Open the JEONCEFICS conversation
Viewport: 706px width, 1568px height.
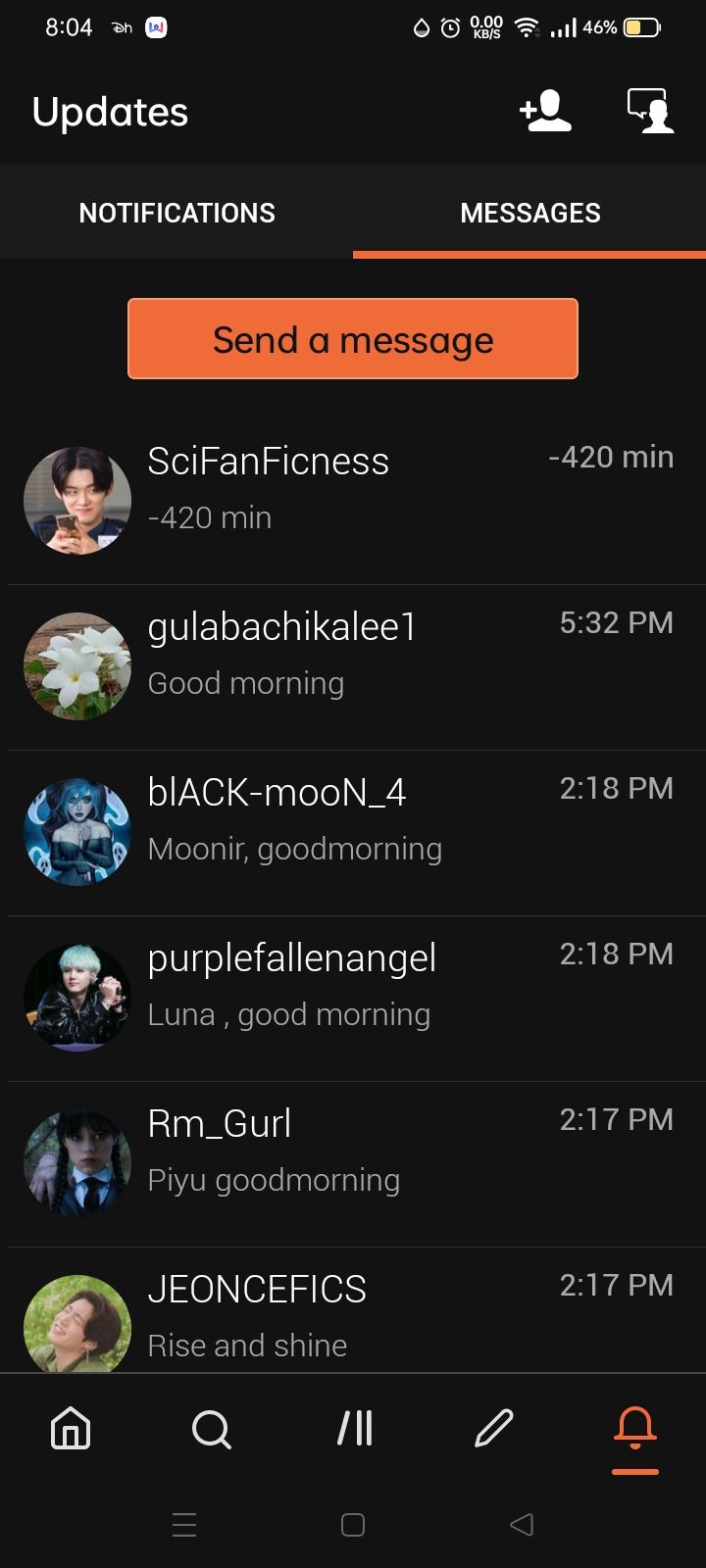tap(353, 1313)
